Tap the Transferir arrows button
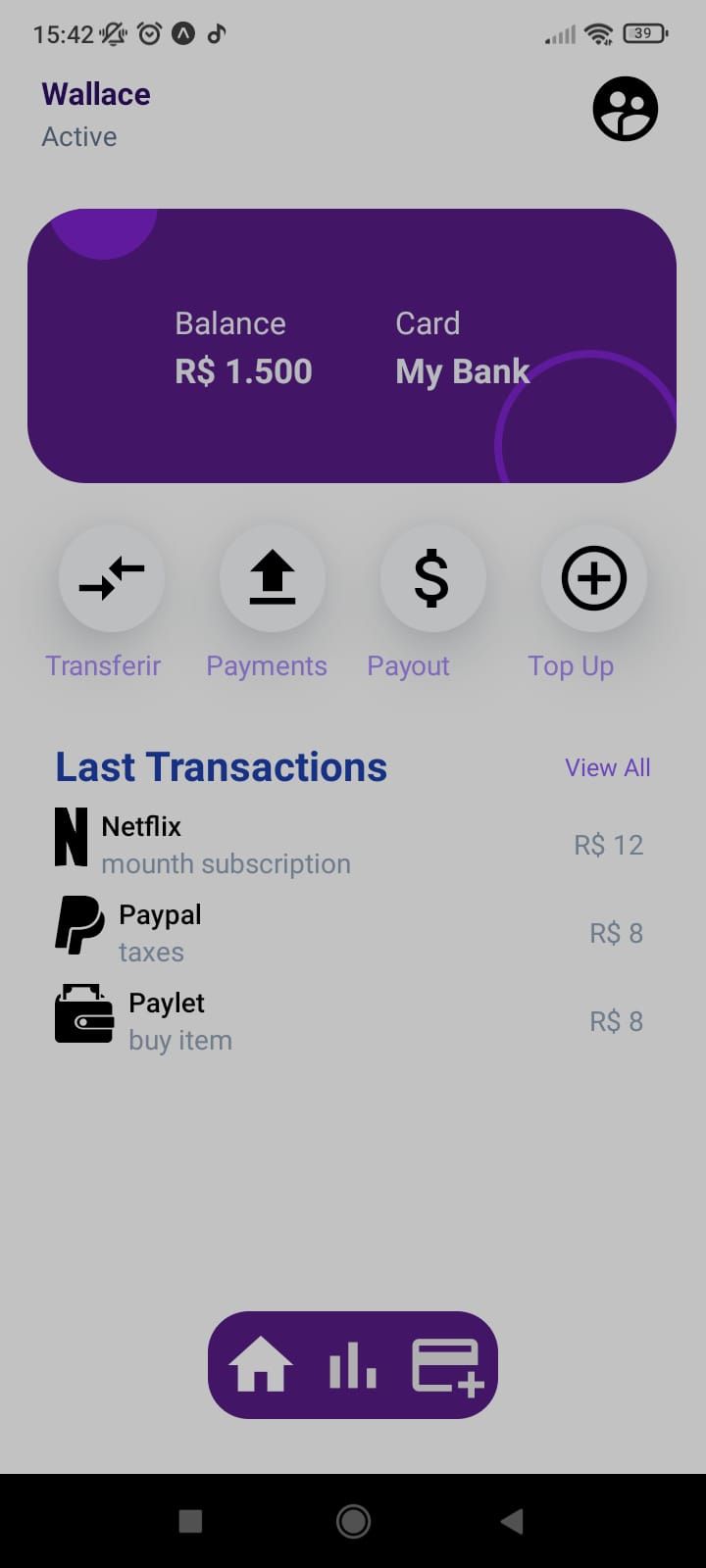This screenshot has width=706, height=1568. click(111, 577)
